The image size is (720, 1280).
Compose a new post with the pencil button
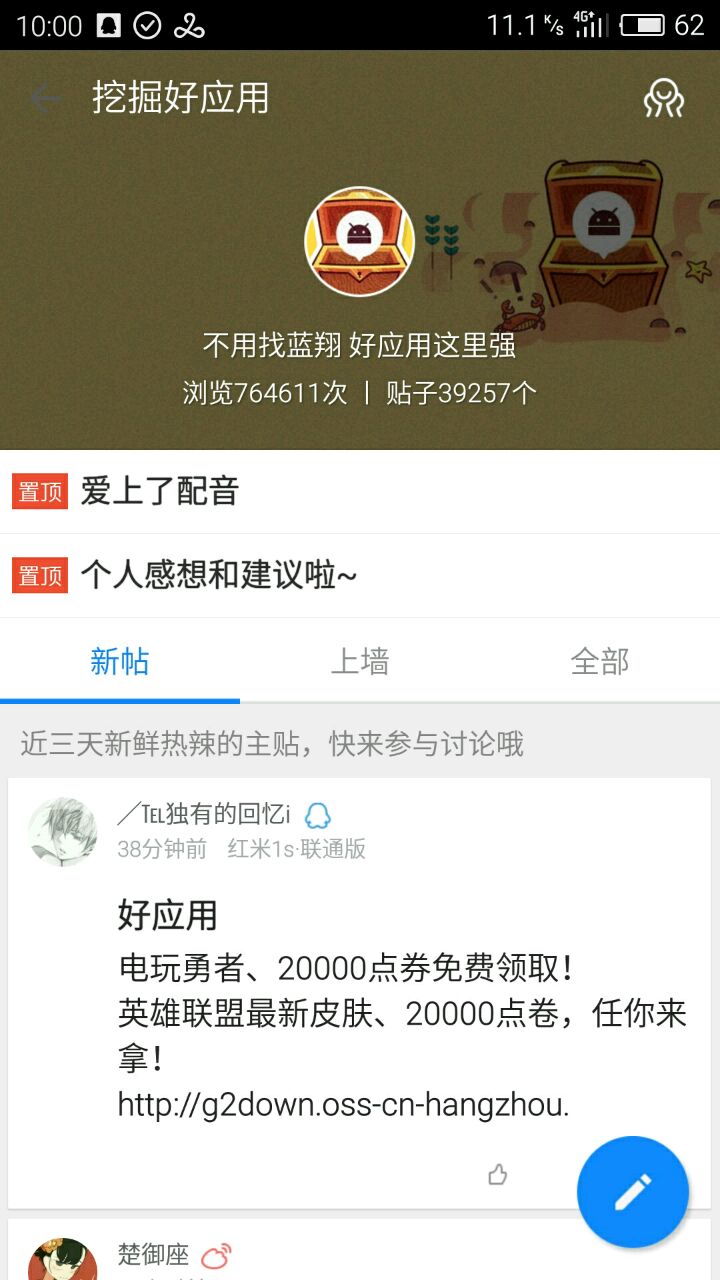pyautogui.click(x=632, y=1192)
